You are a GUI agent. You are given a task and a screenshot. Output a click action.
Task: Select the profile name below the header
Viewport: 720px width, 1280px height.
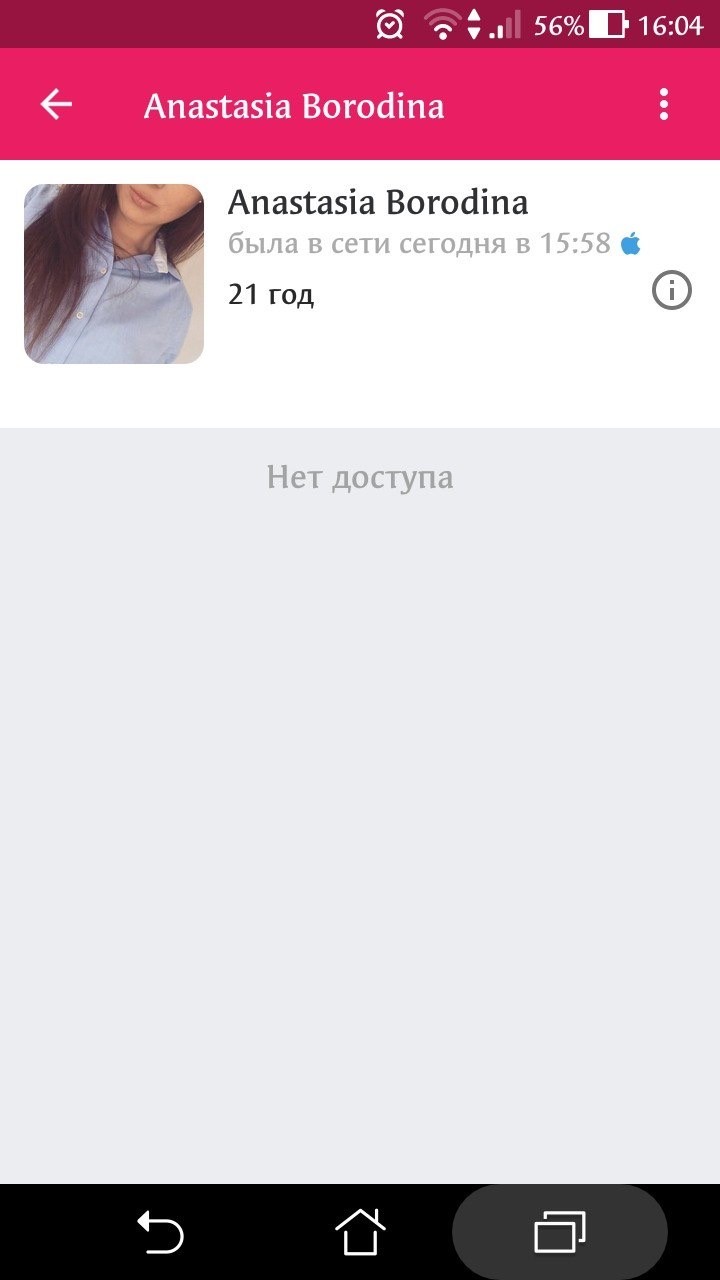point(379,204)
